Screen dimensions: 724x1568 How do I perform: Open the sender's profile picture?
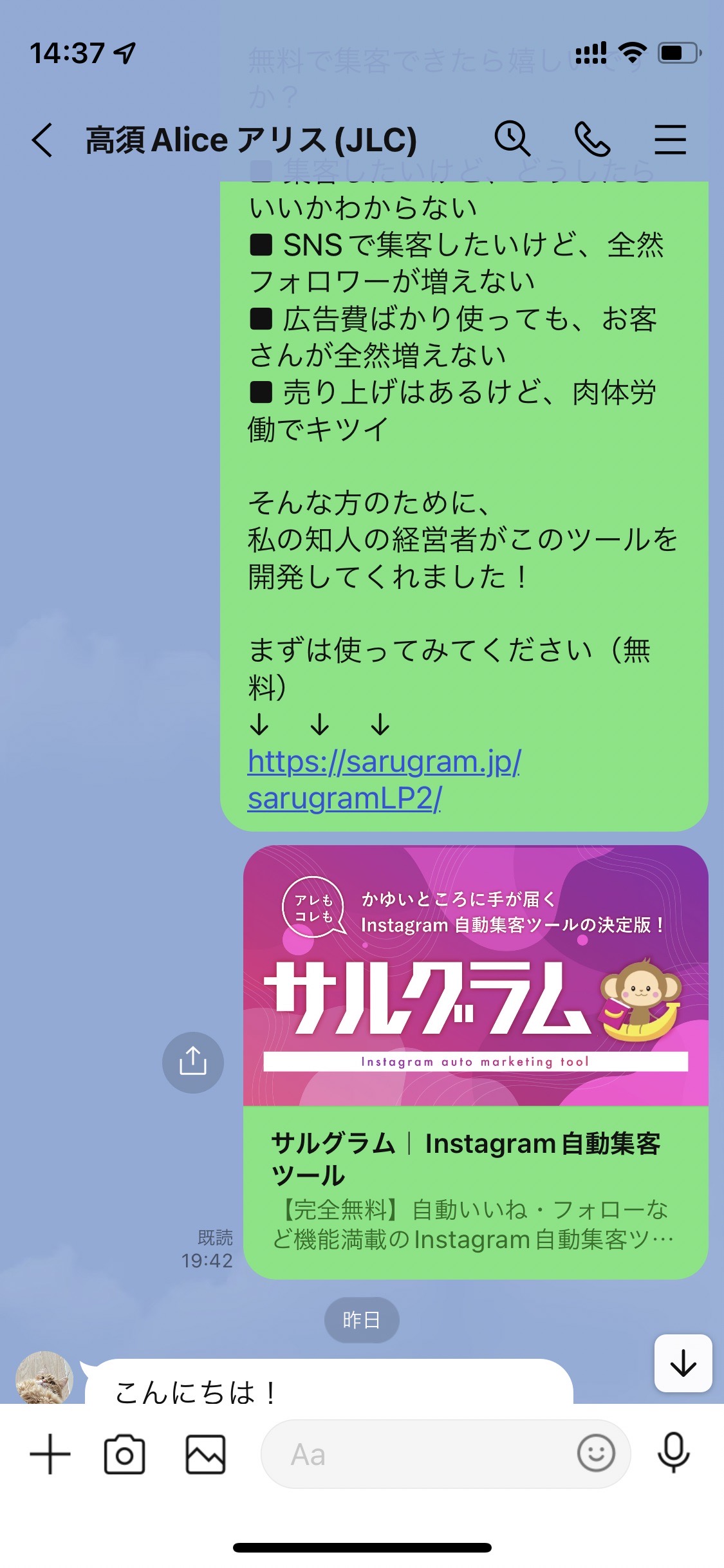44,1377
